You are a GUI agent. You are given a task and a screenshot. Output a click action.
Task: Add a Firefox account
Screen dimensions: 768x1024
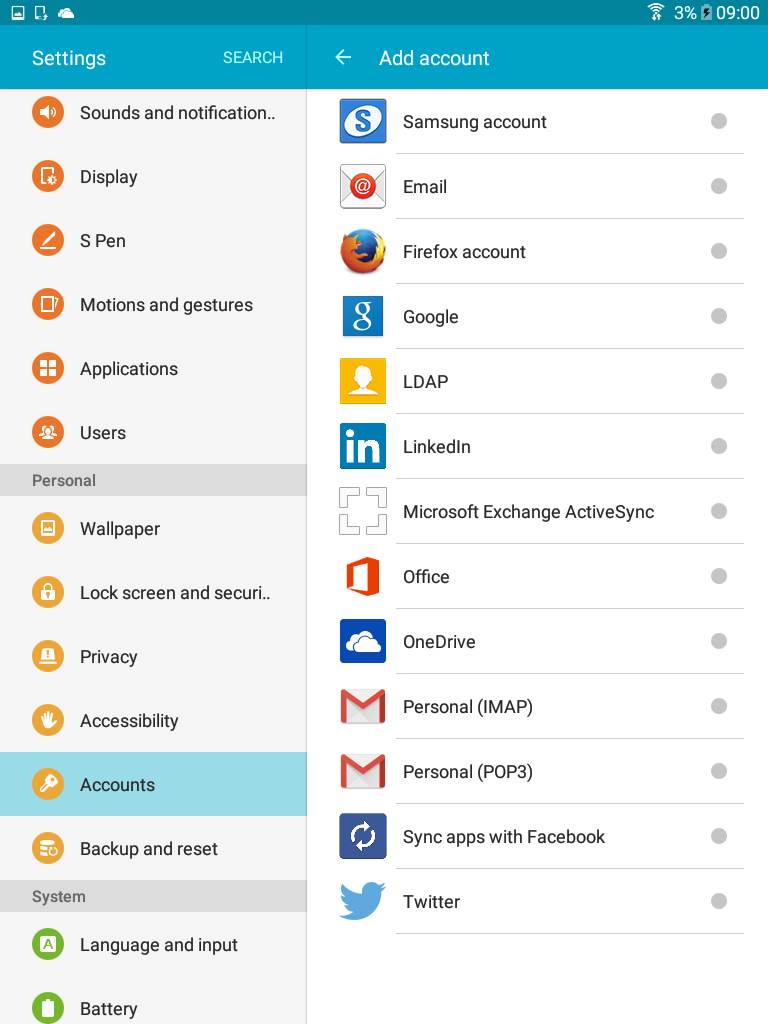(464, 252)
